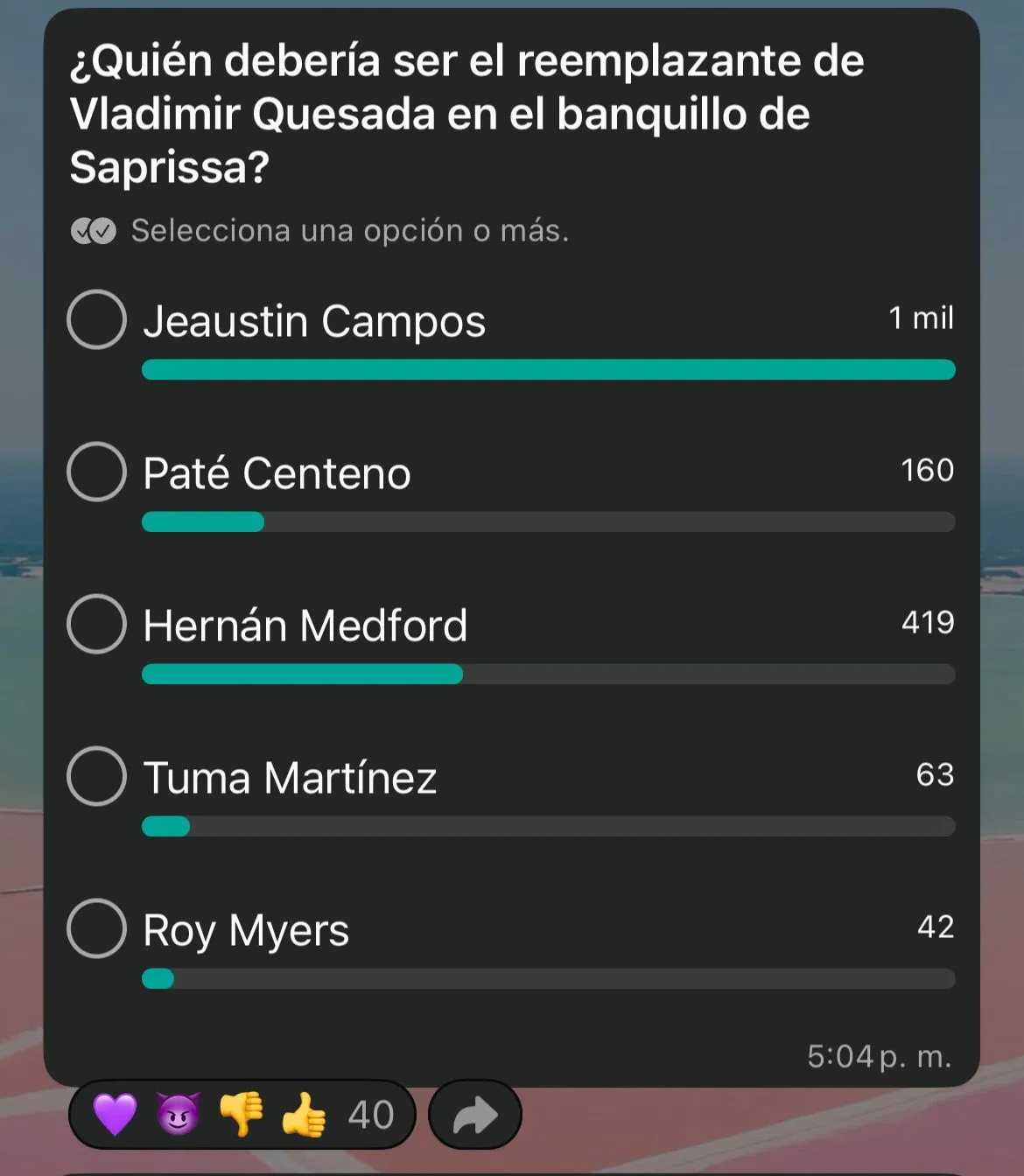Open voters list via the 160 count
Image resolution: width=1024 pixels, height=1176 pixels.
tap(928, 471)
